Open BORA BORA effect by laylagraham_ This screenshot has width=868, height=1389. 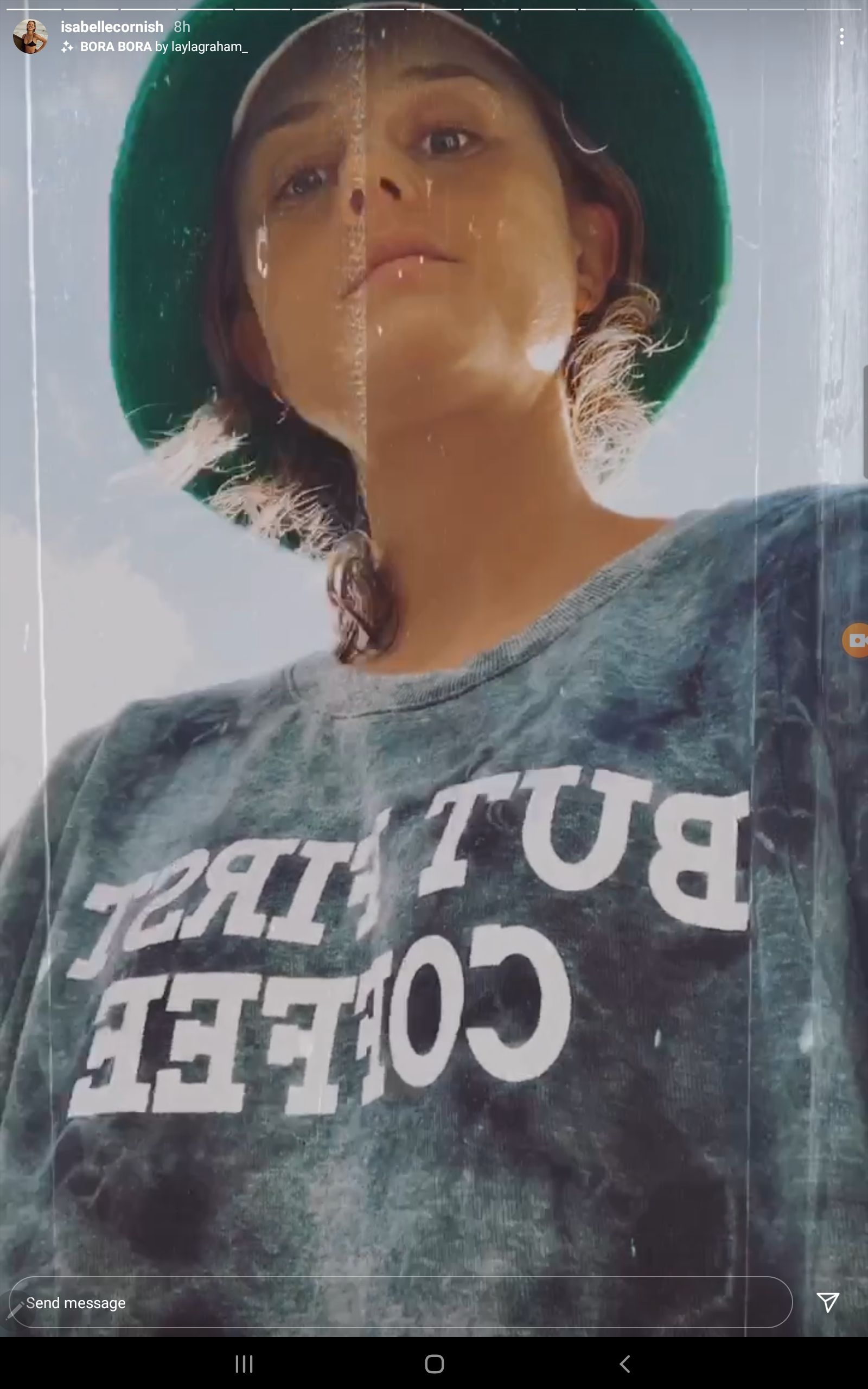[x=163, y=47]
